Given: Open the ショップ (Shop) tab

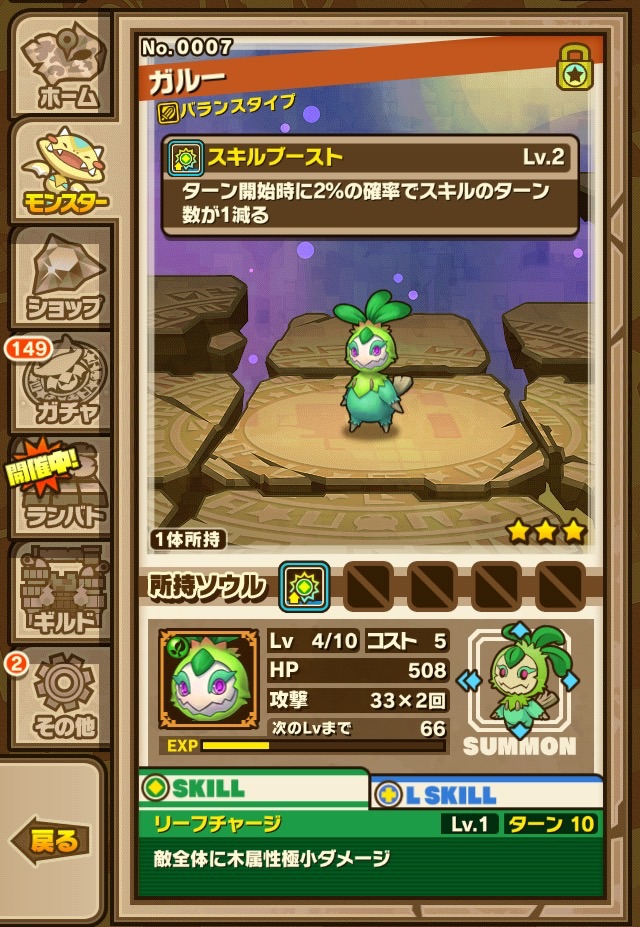Looking at the screenshot, I should [x=62, y=278].
